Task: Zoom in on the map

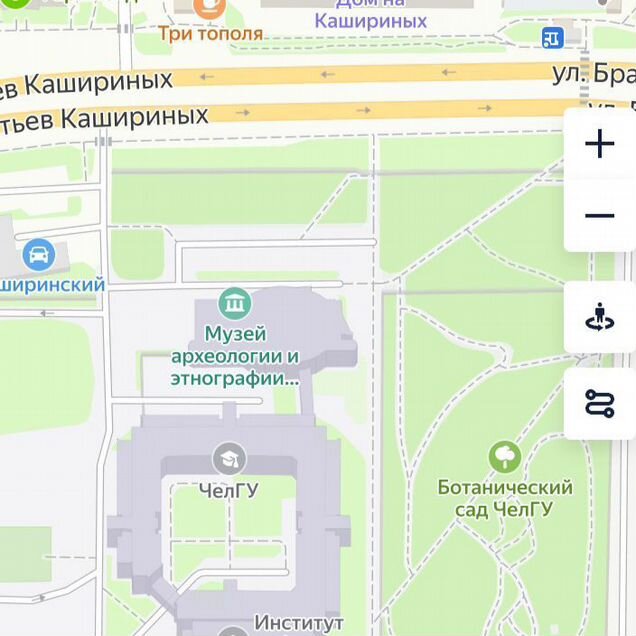Action: pyautogui.click(x=599, y=144)
